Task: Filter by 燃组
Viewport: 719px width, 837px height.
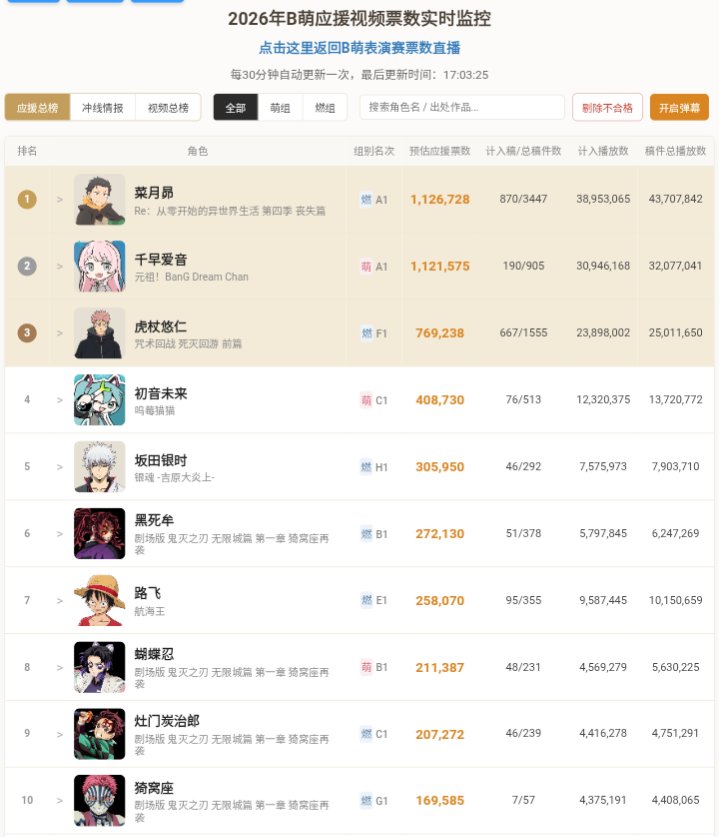Action: click(325, 108)
